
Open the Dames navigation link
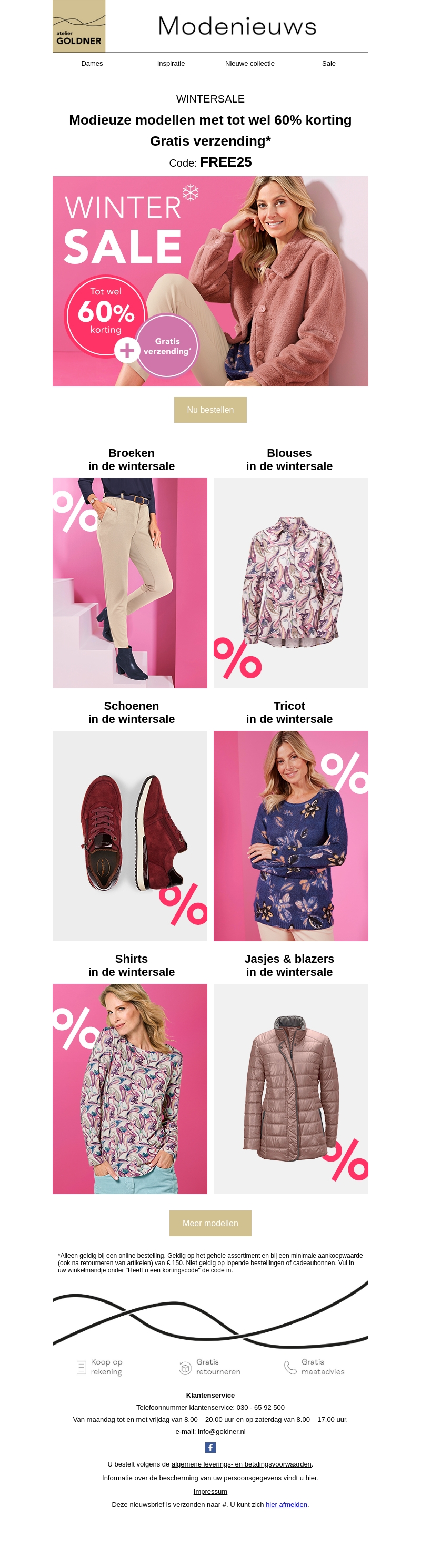tap(92, 63)
